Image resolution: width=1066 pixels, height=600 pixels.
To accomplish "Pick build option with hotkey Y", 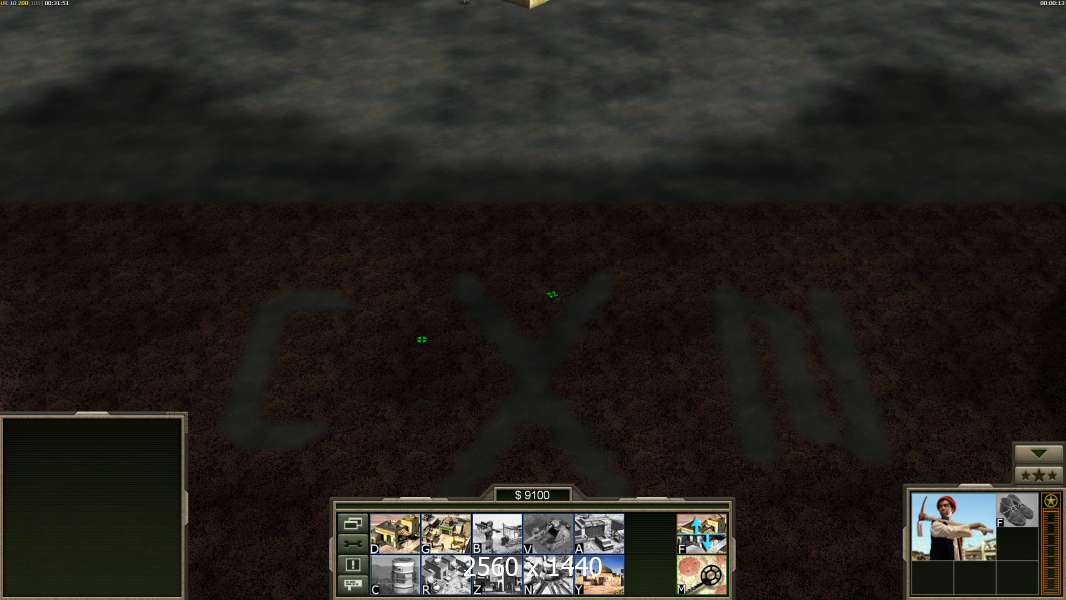I will 599,575.
